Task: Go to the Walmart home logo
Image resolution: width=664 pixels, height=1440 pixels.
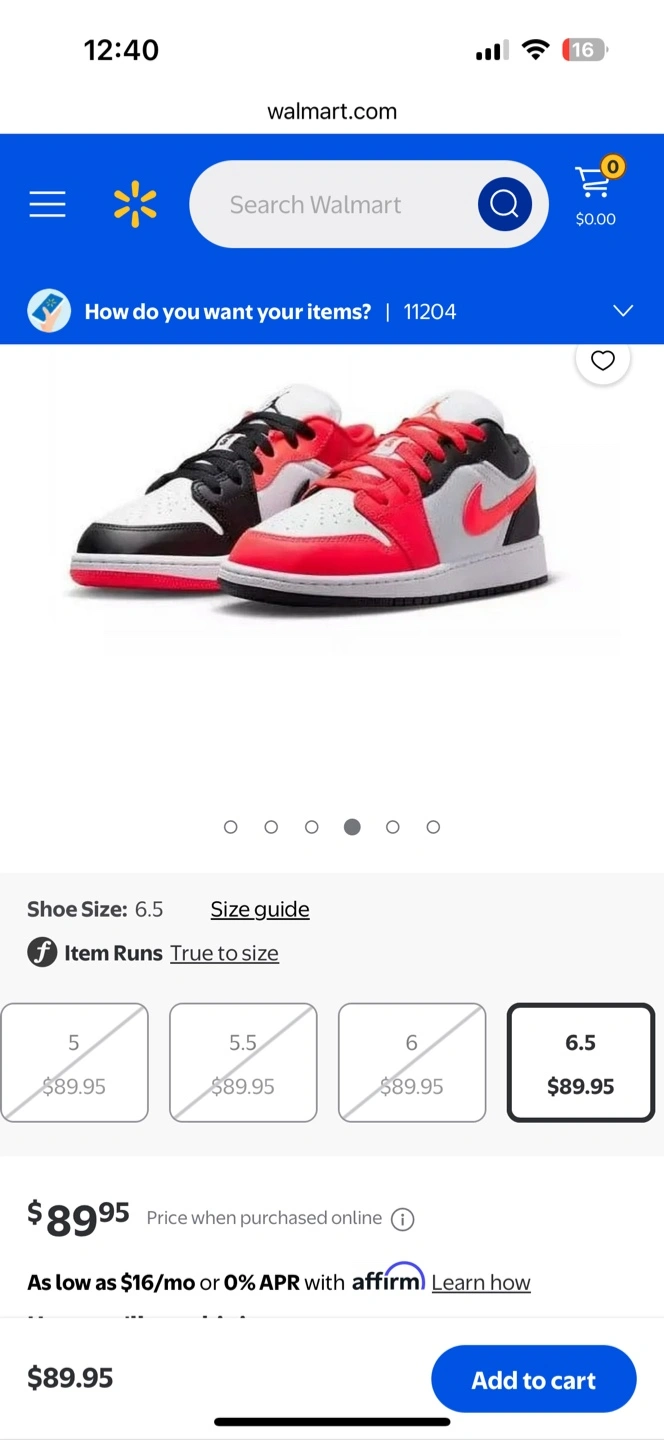Action: click(x=135, y=204)
